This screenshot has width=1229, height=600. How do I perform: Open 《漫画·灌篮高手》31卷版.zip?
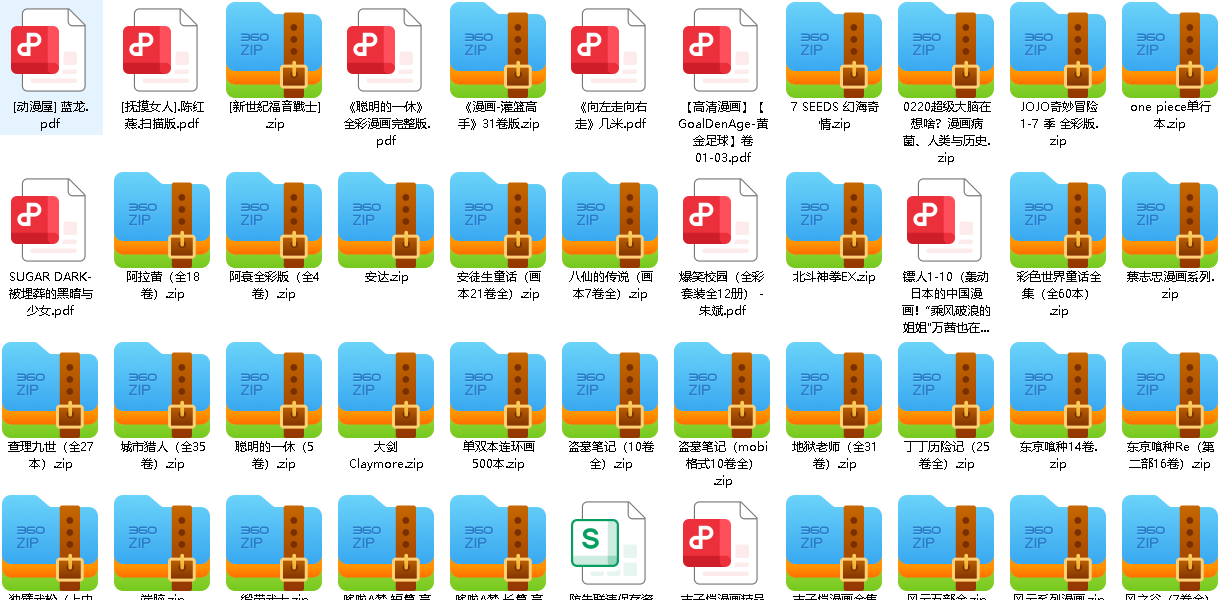coord(498,50)
